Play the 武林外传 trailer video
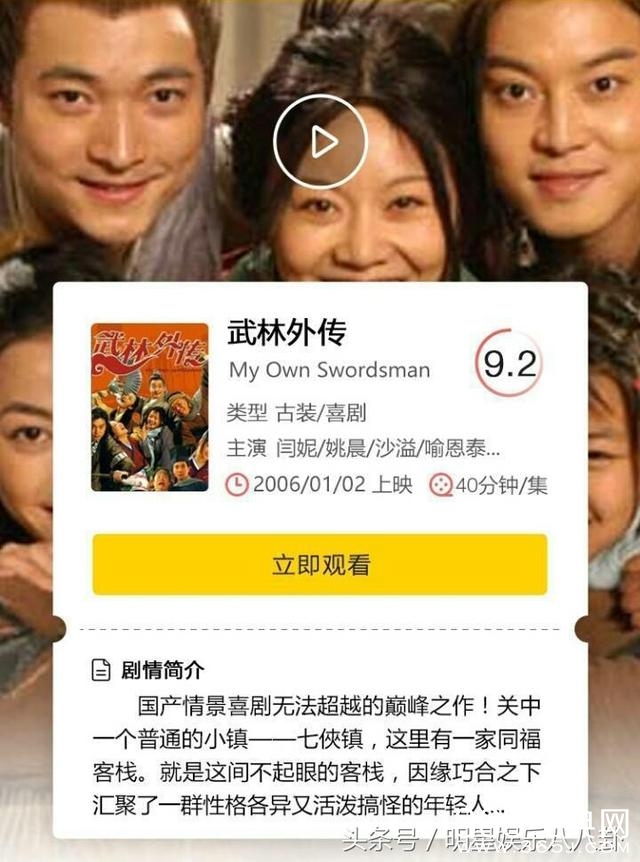Screen dimensions: 640x862 [x=320, y=141]
